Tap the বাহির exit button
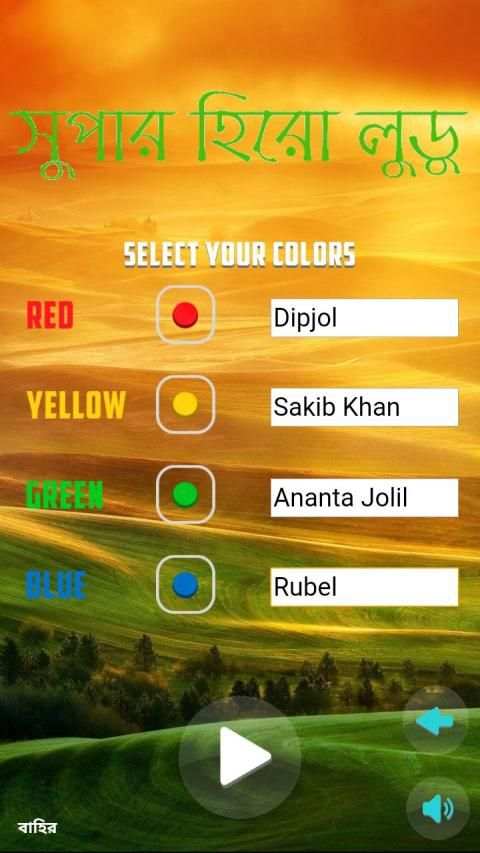Image resolution: width=480 pixels, height=853 pixels. coord(37,827)
